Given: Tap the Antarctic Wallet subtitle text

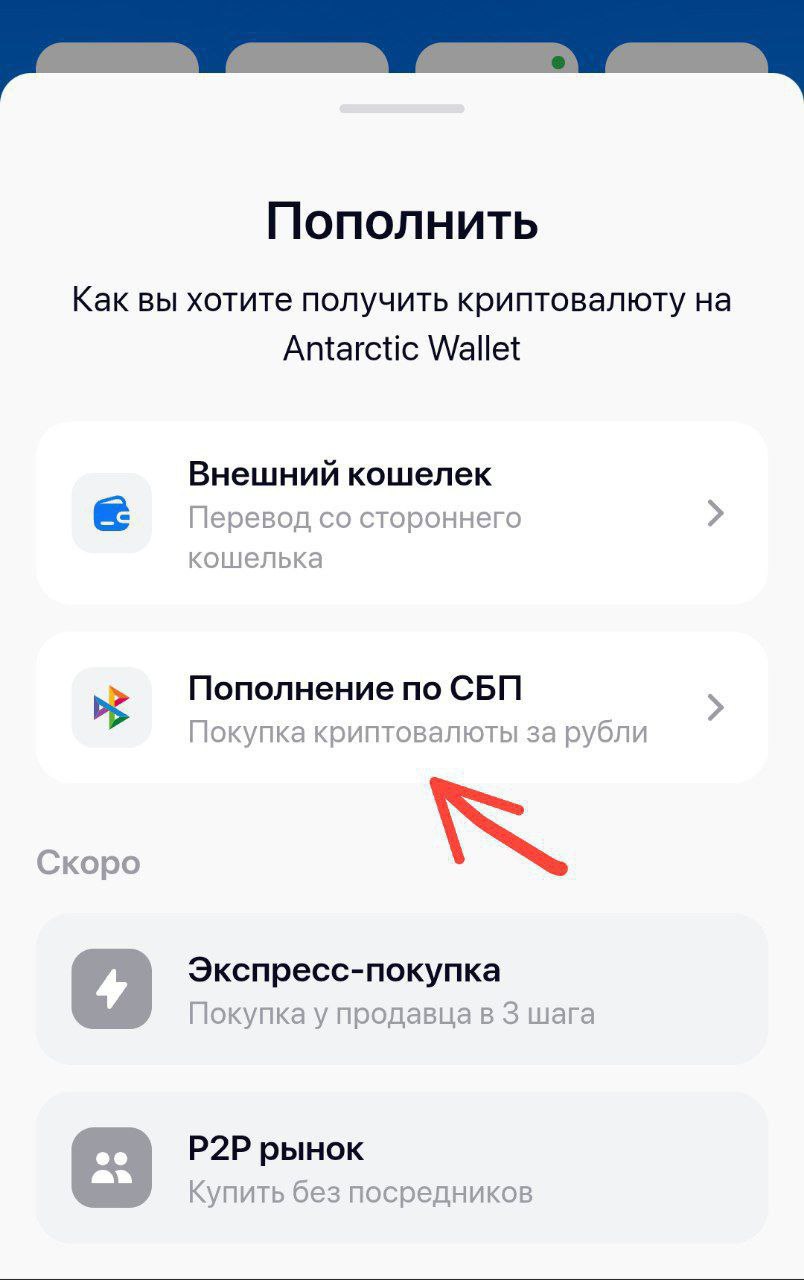Looking at the screenshot, I should click(402, 348).
